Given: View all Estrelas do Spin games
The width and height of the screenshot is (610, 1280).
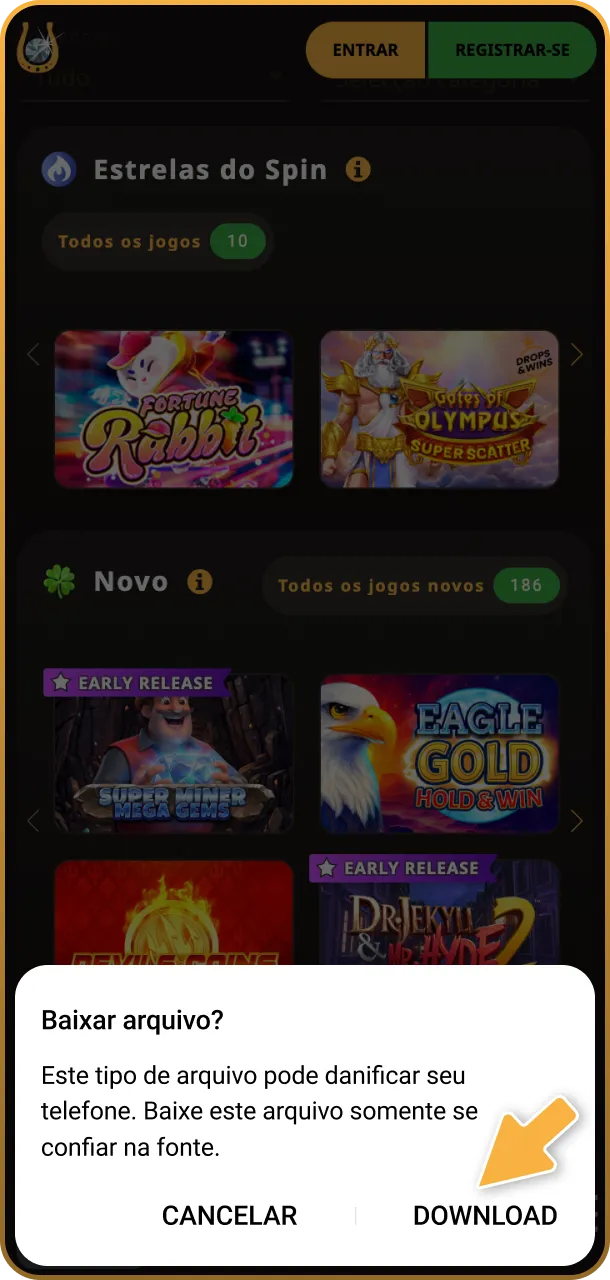Looking at the screenshot, I should 155,241.
